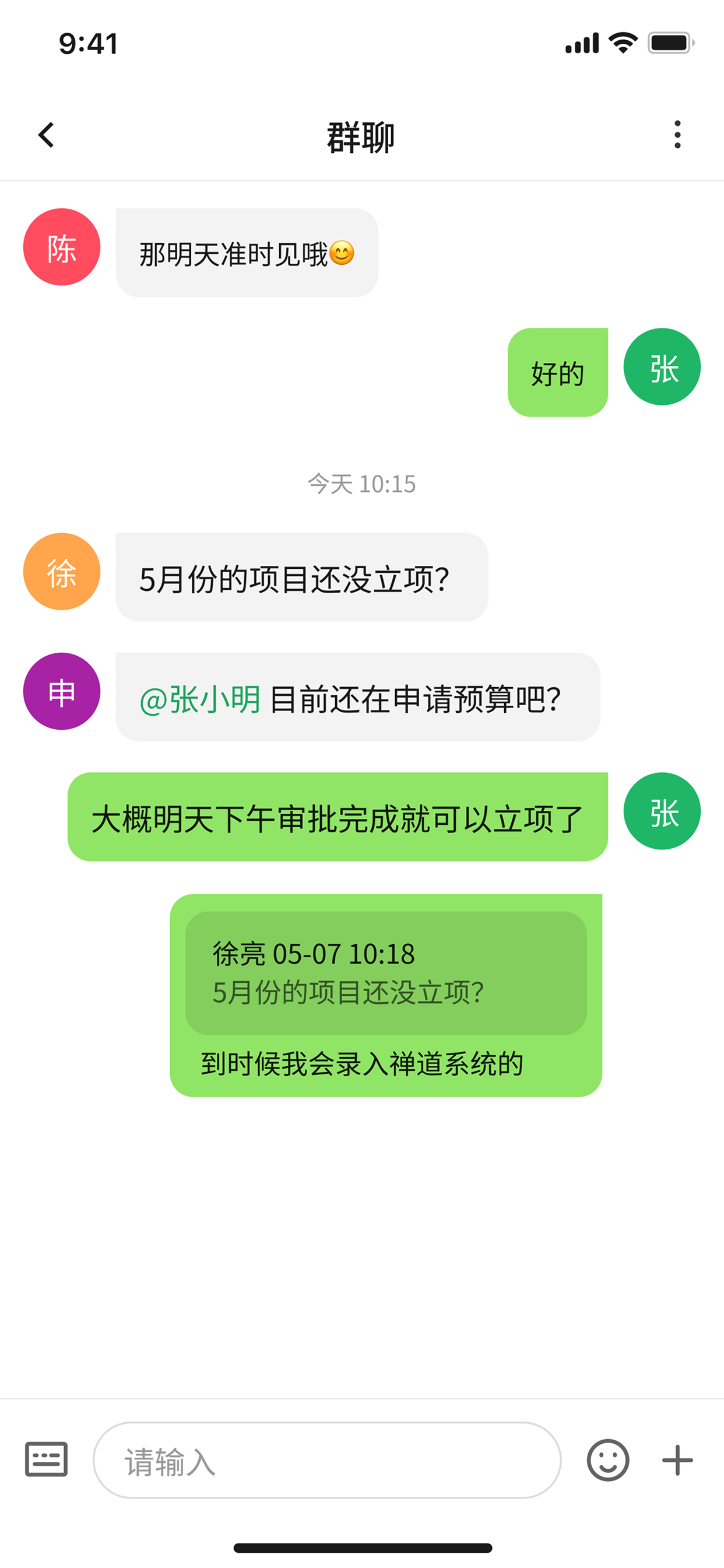Tap the @张小明 mention link
The height and width of the screenshot is (1568, 724).
pyautogui.click(x=199, y=699)
